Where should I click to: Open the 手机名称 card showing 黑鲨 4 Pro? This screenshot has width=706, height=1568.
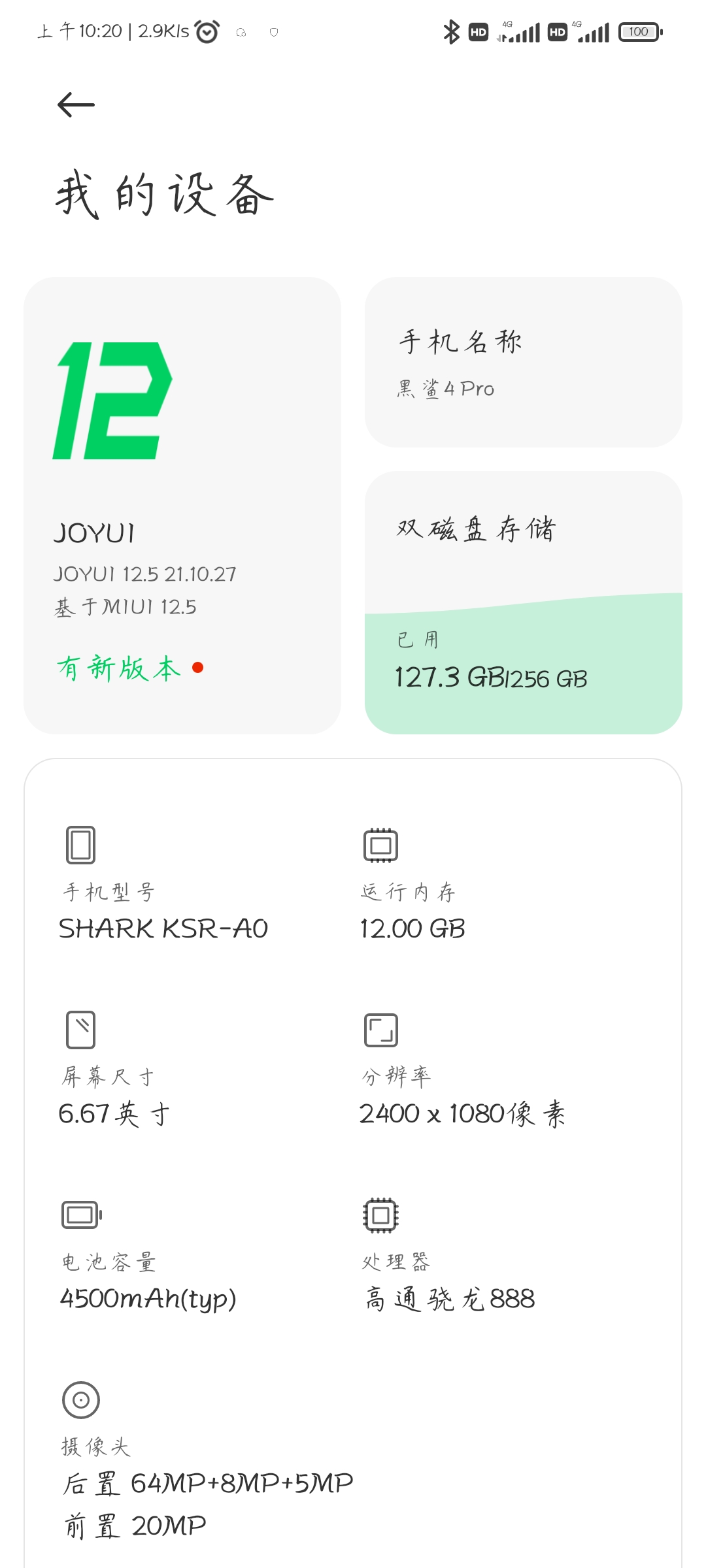[524, 363]
